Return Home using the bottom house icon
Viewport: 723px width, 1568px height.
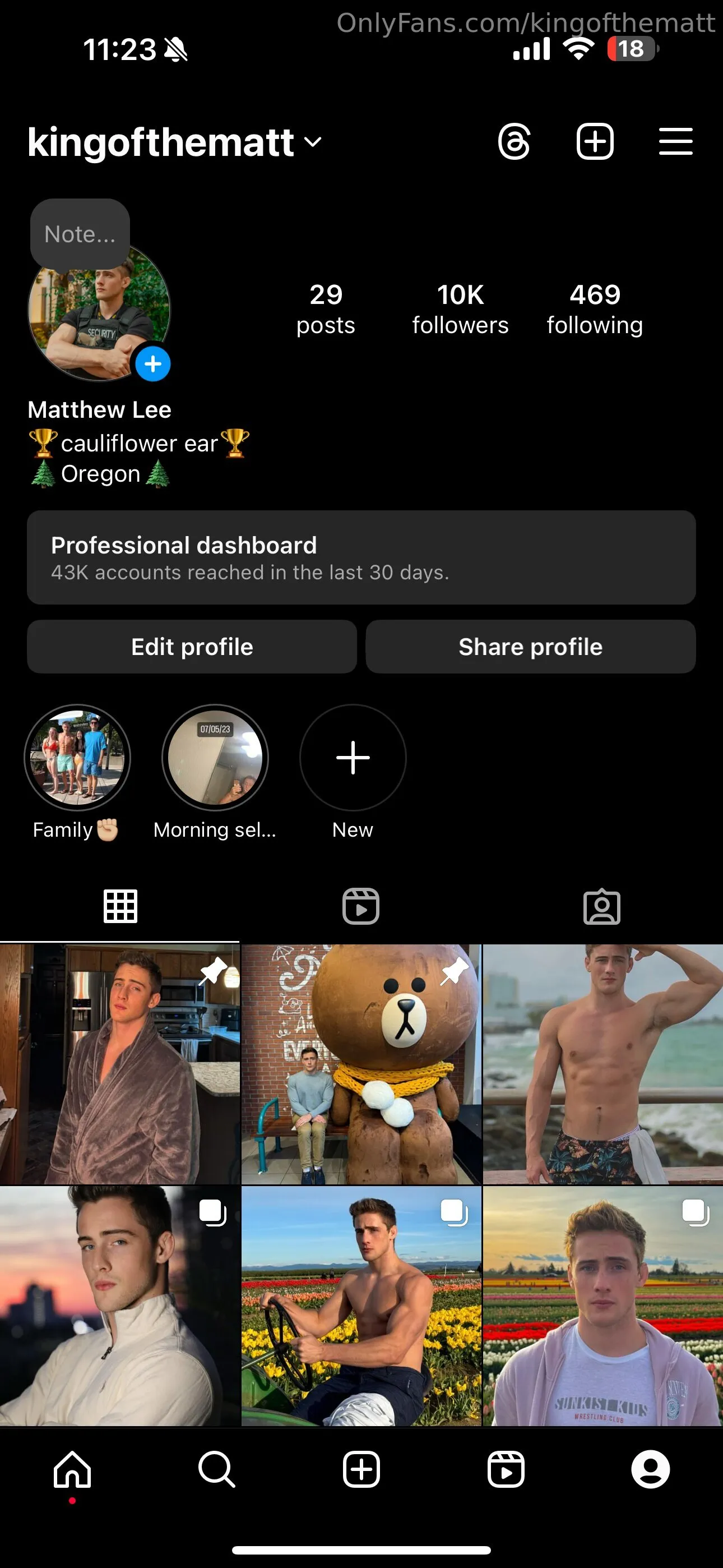[72, 1469]
